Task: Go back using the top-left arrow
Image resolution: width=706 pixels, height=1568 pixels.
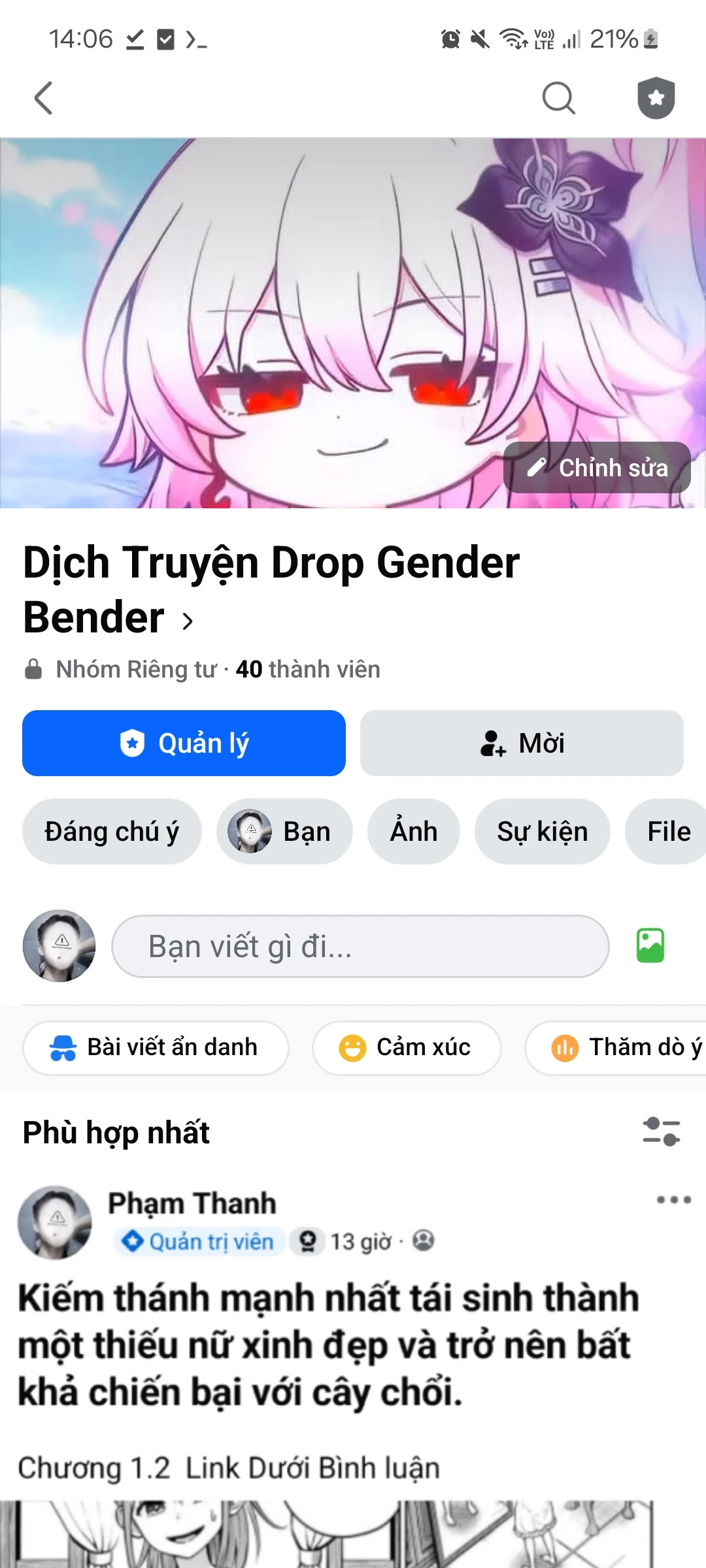Action: 44,98
